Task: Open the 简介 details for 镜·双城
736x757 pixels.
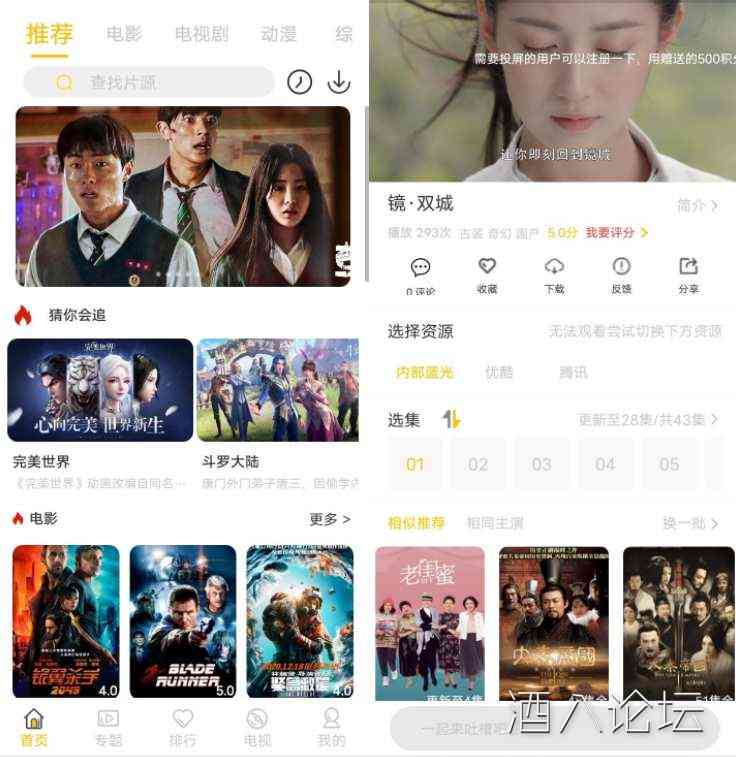Action: (697, 205)
